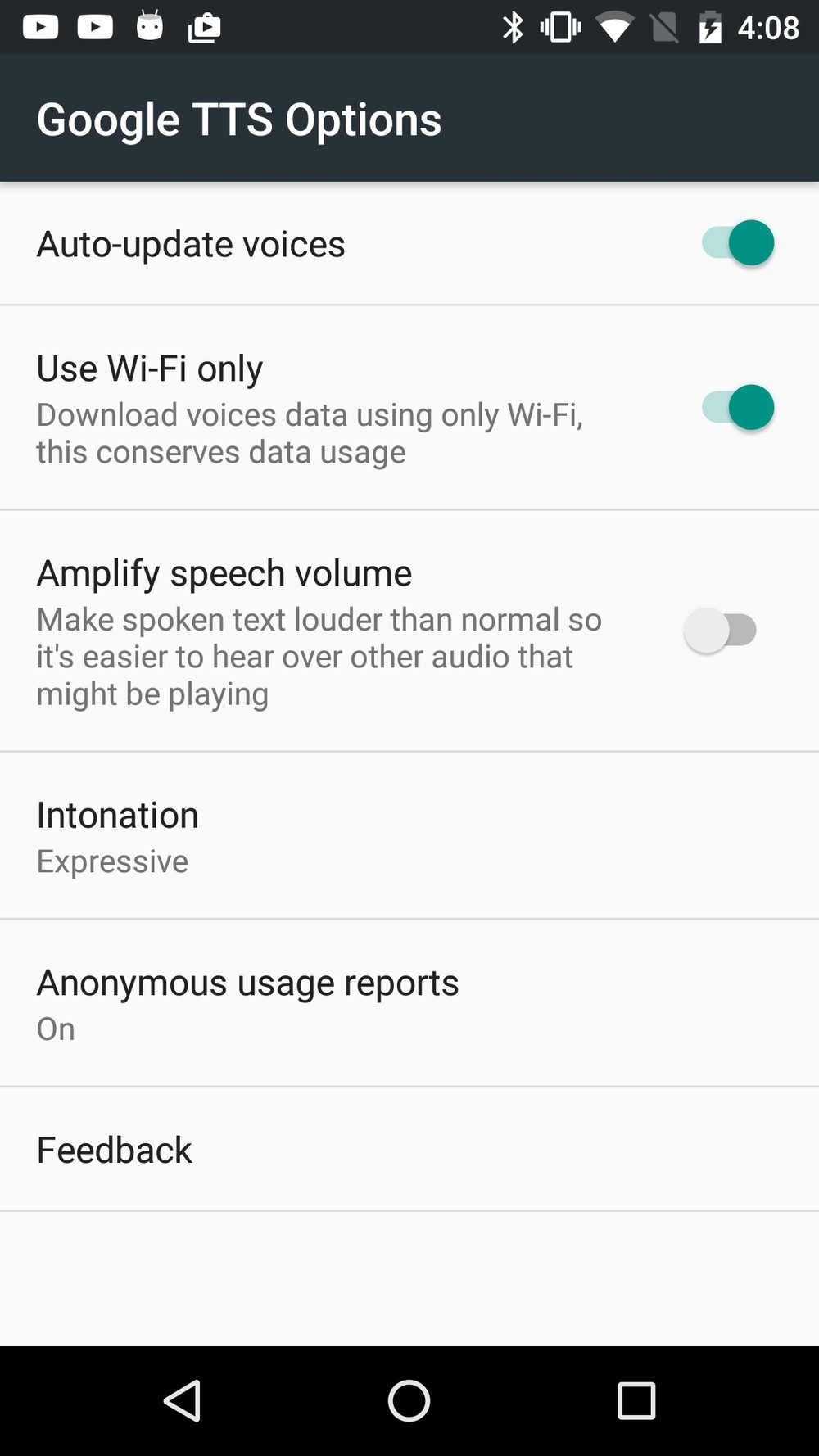Viewport: 819px width, 1456px height.
Task: Disable the Use Wi-Fi only switch
Action: [x=736, y=407]
